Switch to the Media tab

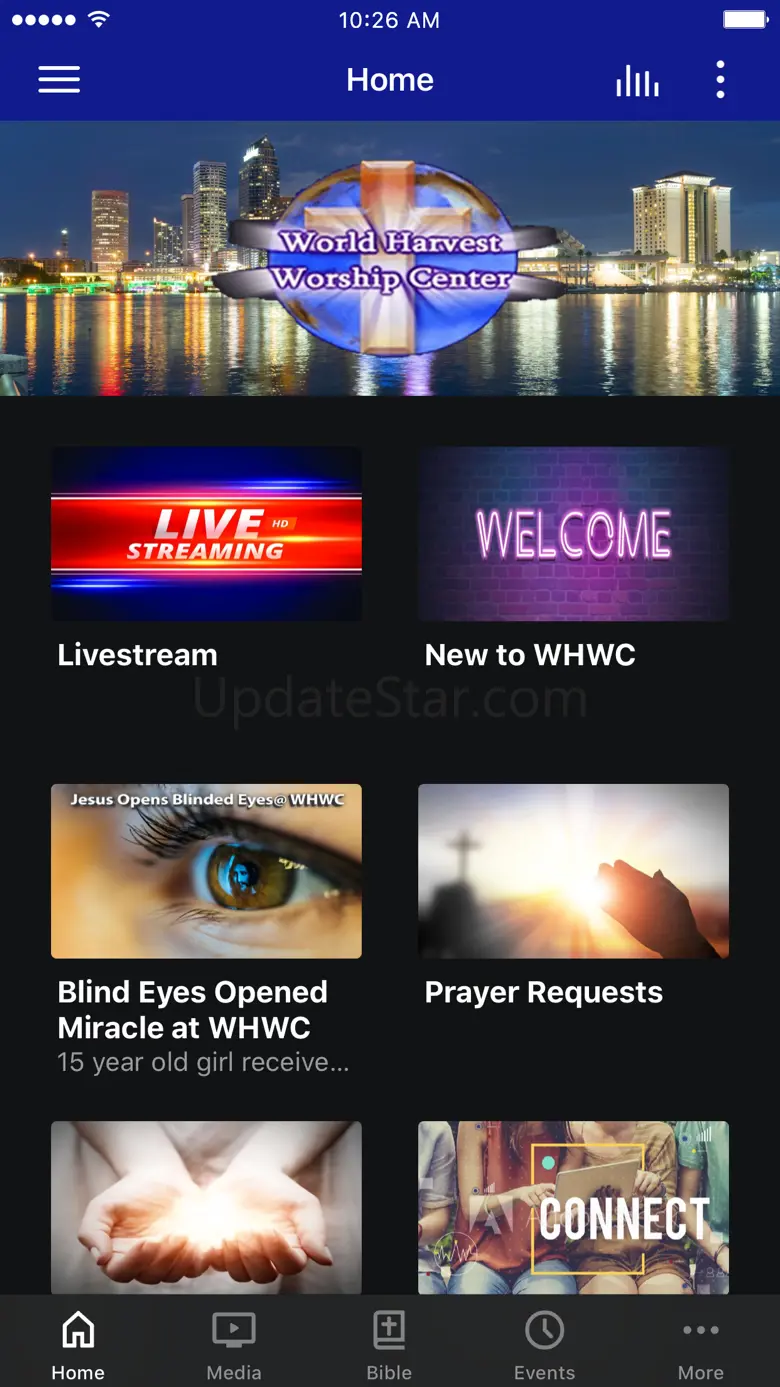coord(234,1343)
